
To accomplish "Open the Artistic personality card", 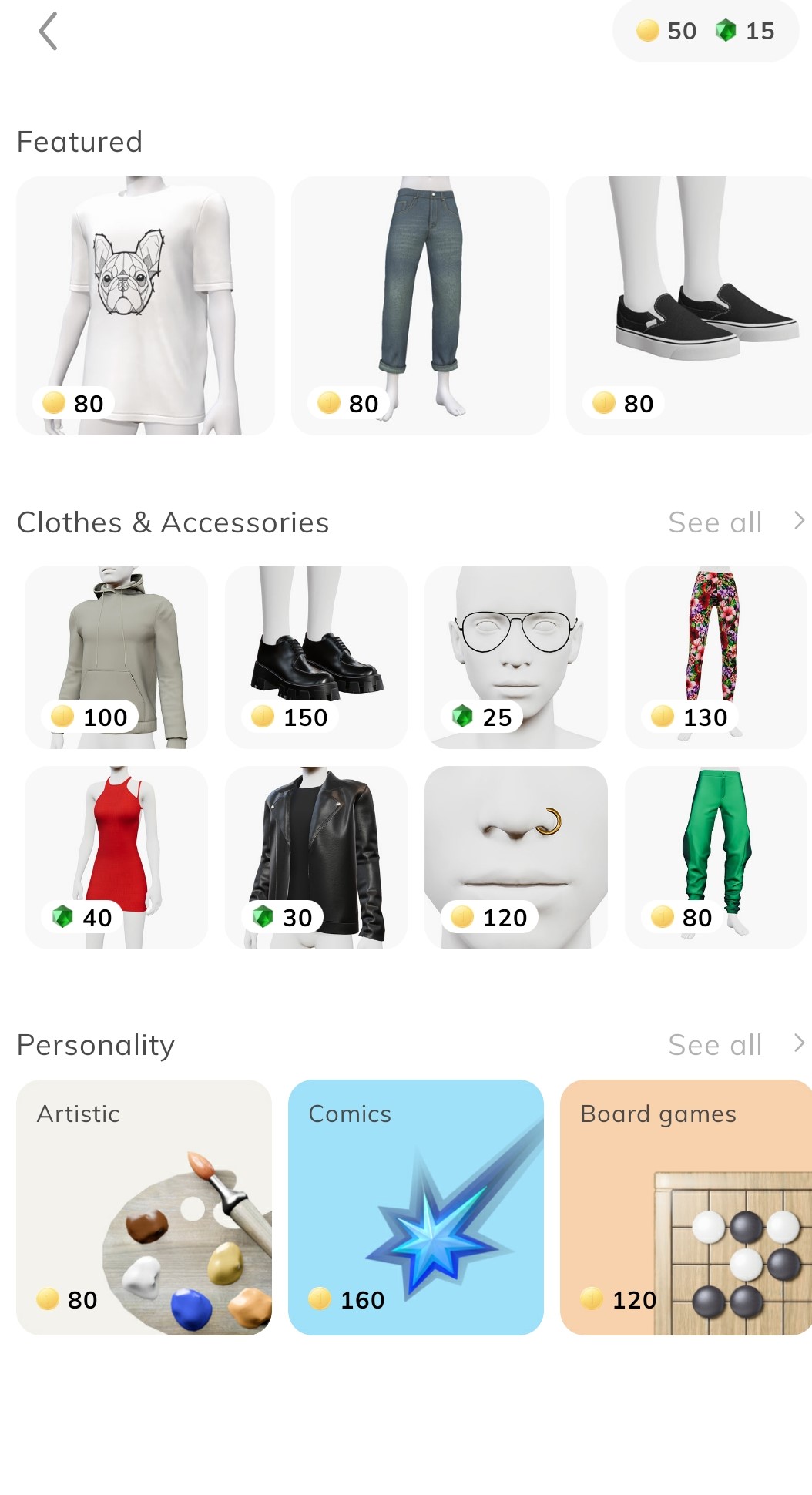I will 144,1207.
